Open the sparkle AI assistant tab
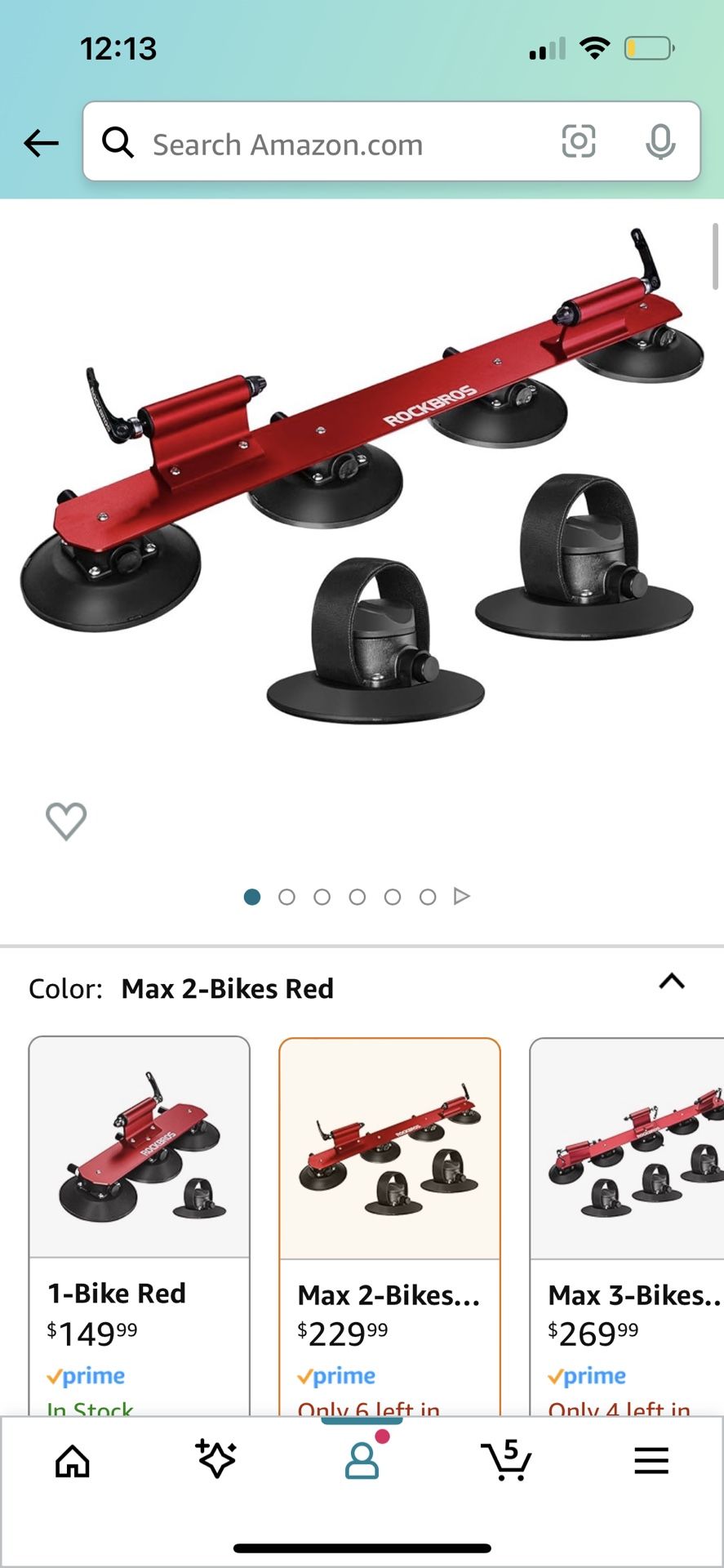Viewport: 724px width, 1568px height. click(216, 1459)
